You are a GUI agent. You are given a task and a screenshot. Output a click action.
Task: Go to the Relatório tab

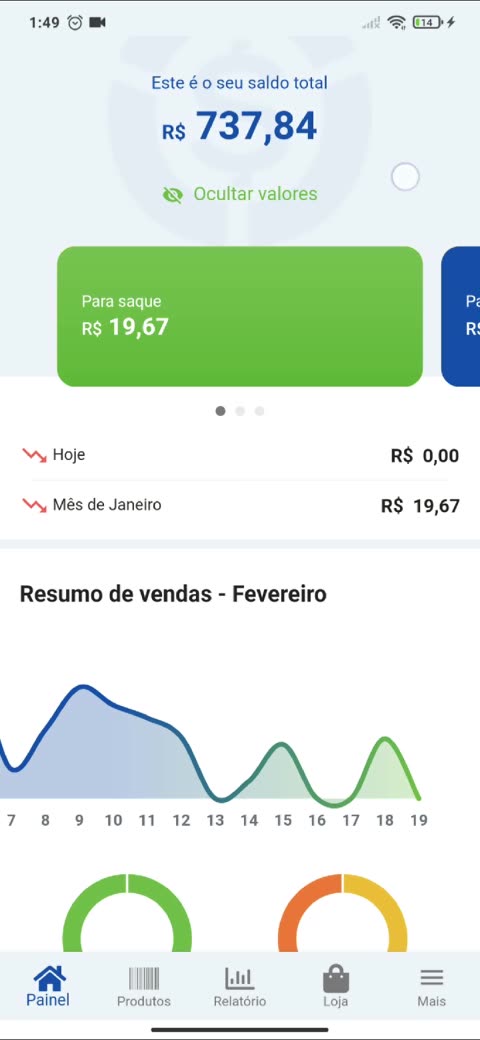click(x=240, y=986)
